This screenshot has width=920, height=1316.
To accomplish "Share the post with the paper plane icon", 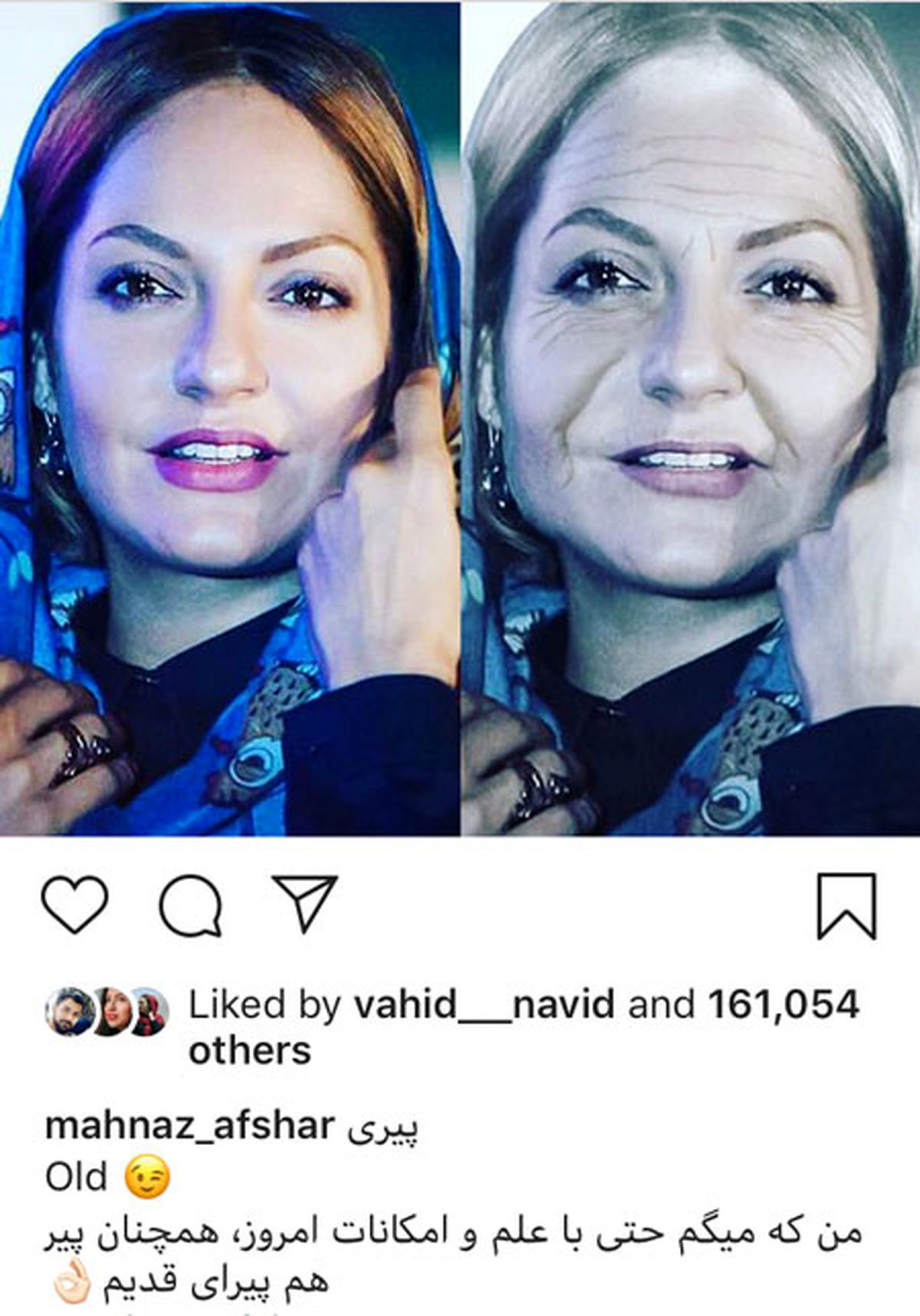I will click(306, 903).
